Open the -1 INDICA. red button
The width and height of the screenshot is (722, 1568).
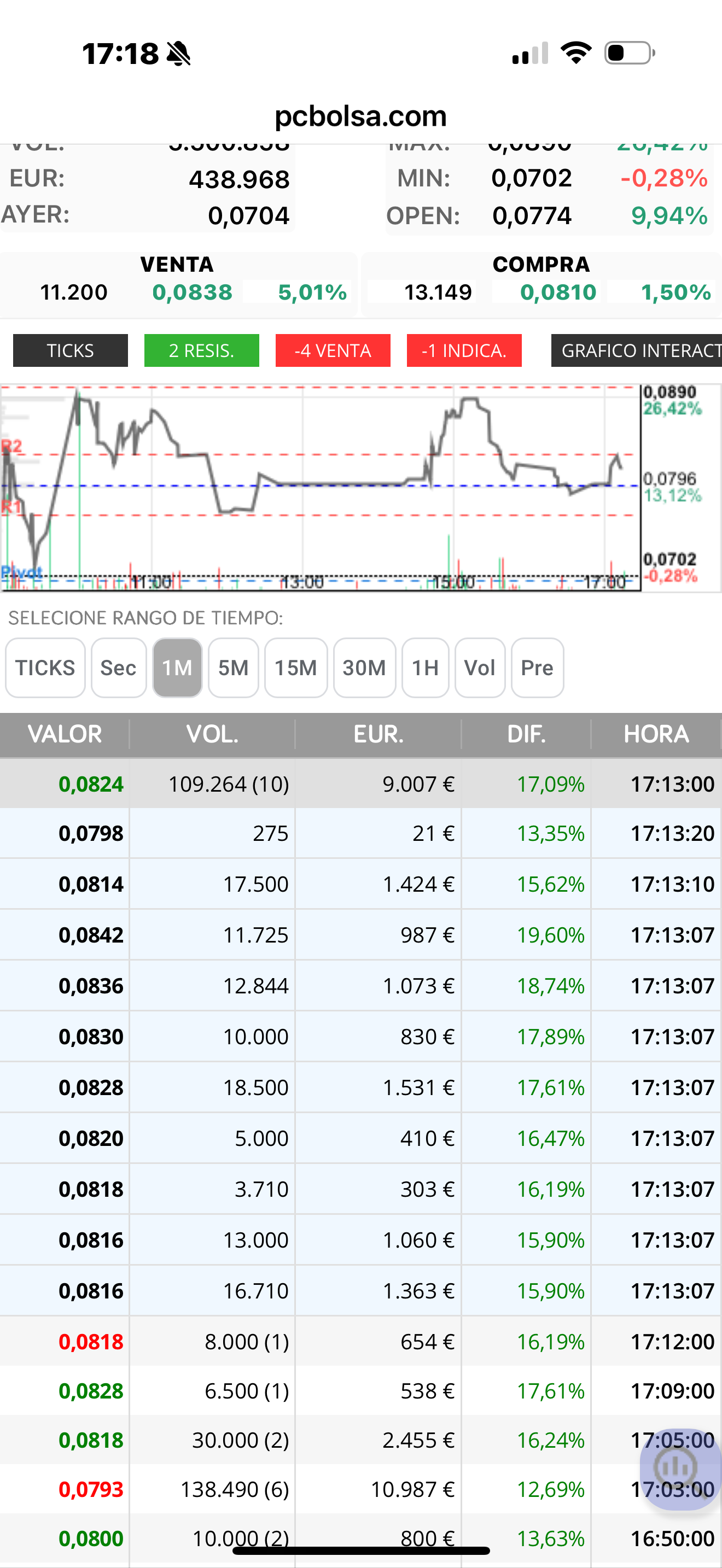pyautogui.click(x=464, y=350)
